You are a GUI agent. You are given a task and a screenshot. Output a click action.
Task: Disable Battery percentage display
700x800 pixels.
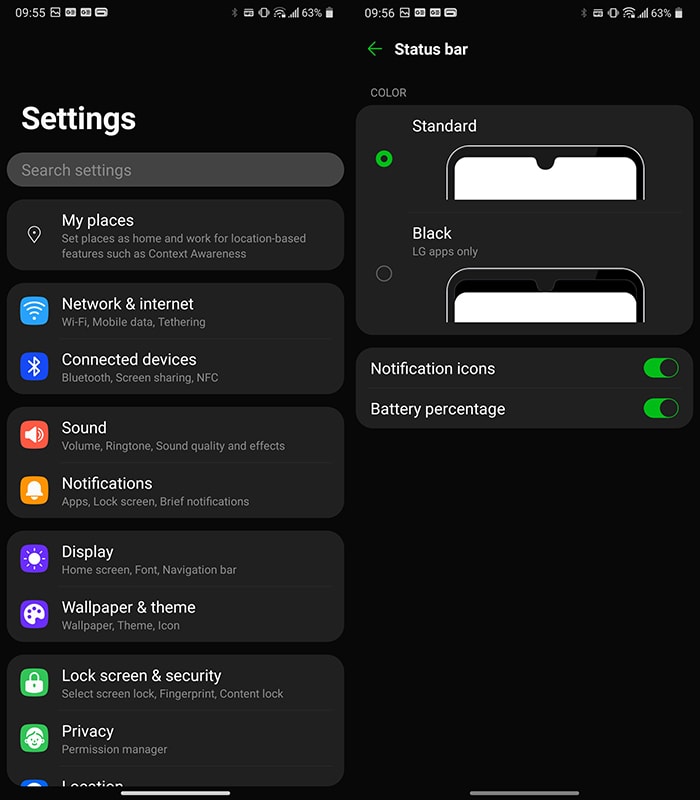[661, 408]
